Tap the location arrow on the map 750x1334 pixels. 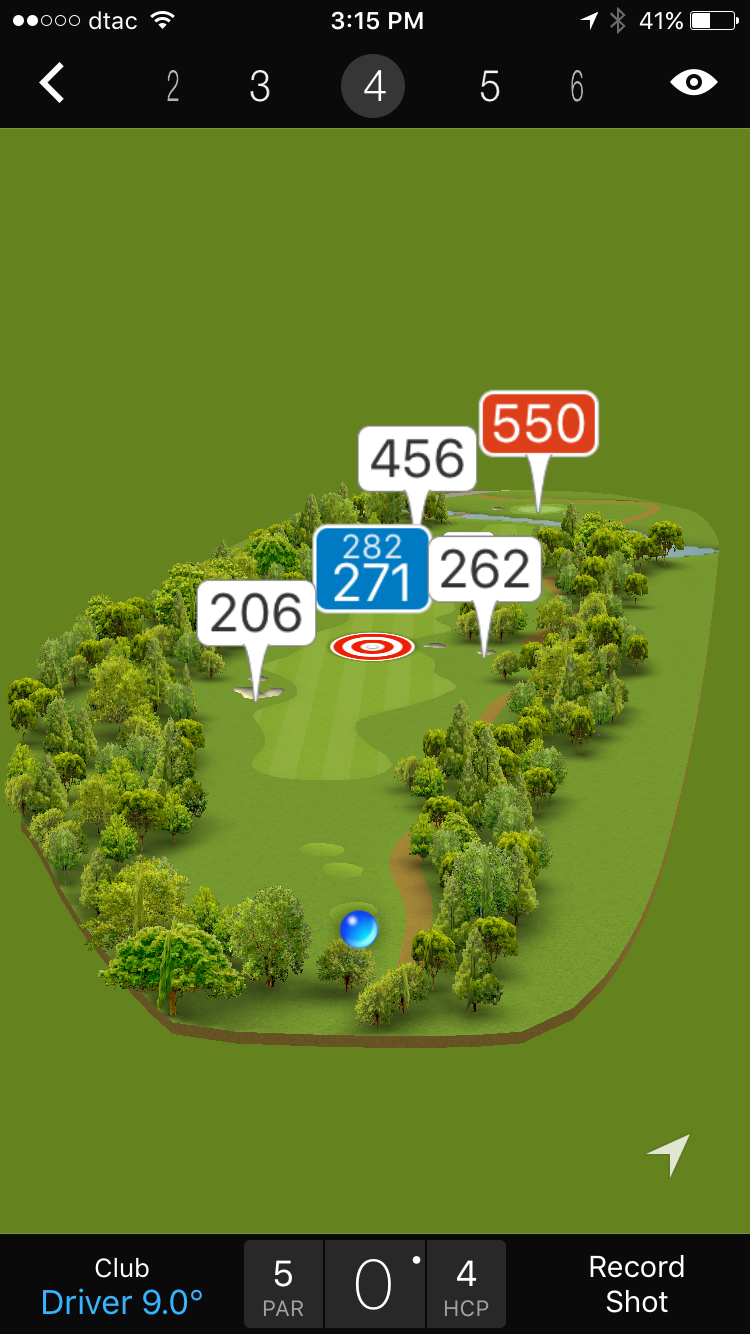[x=669, y=1155]
